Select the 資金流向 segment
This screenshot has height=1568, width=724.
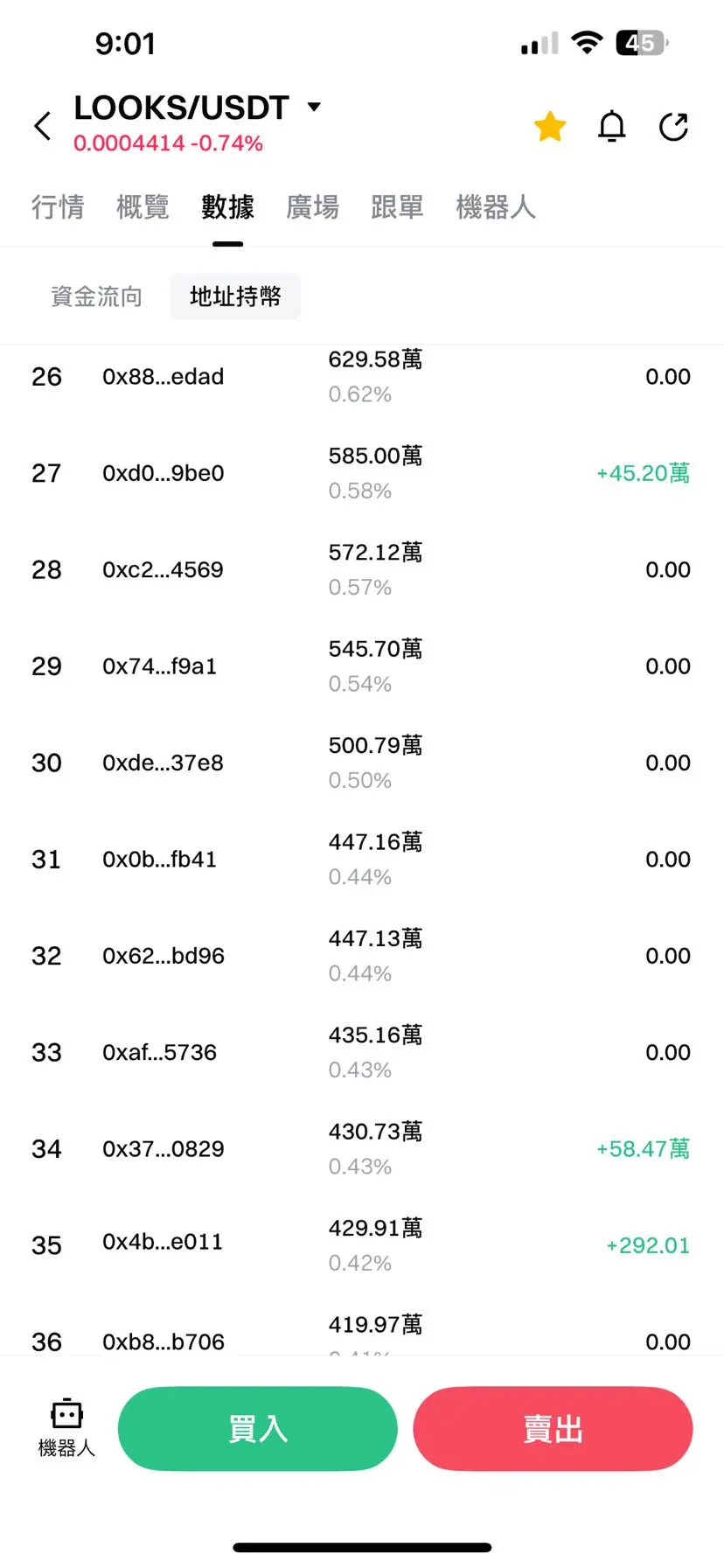(x=96, y=296)
